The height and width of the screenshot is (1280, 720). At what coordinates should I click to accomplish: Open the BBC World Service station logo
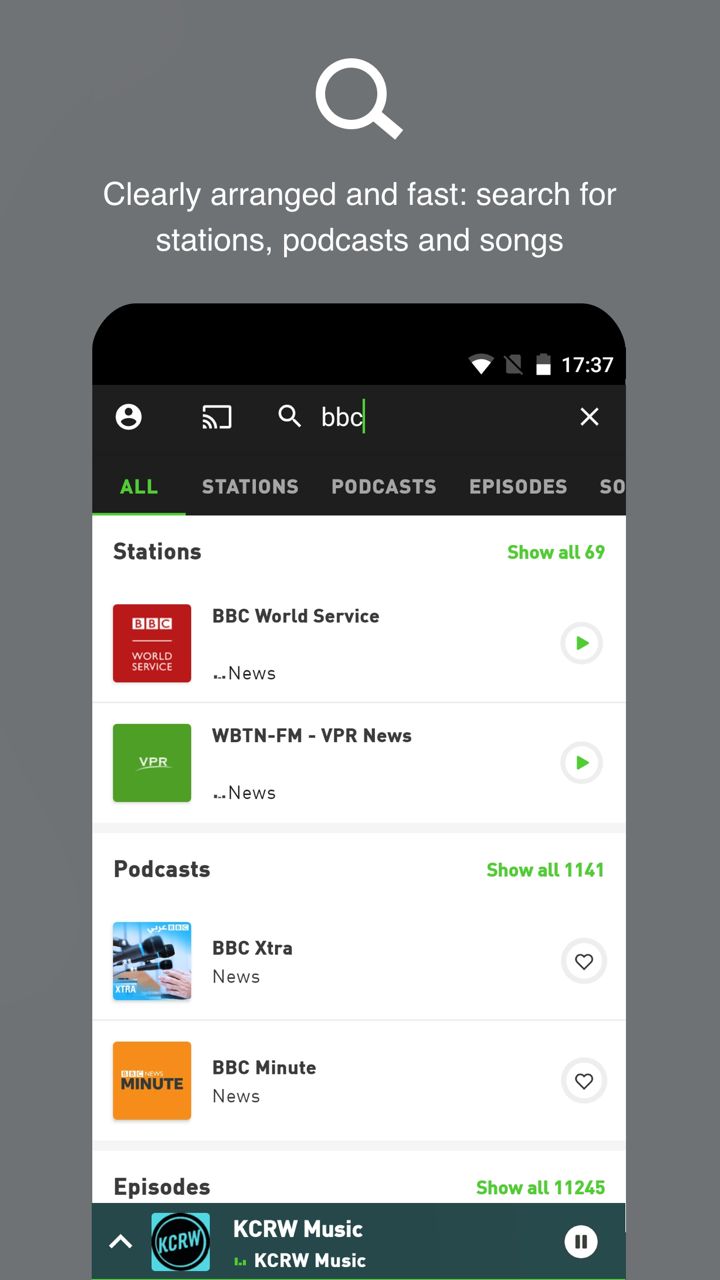point(152,643)
